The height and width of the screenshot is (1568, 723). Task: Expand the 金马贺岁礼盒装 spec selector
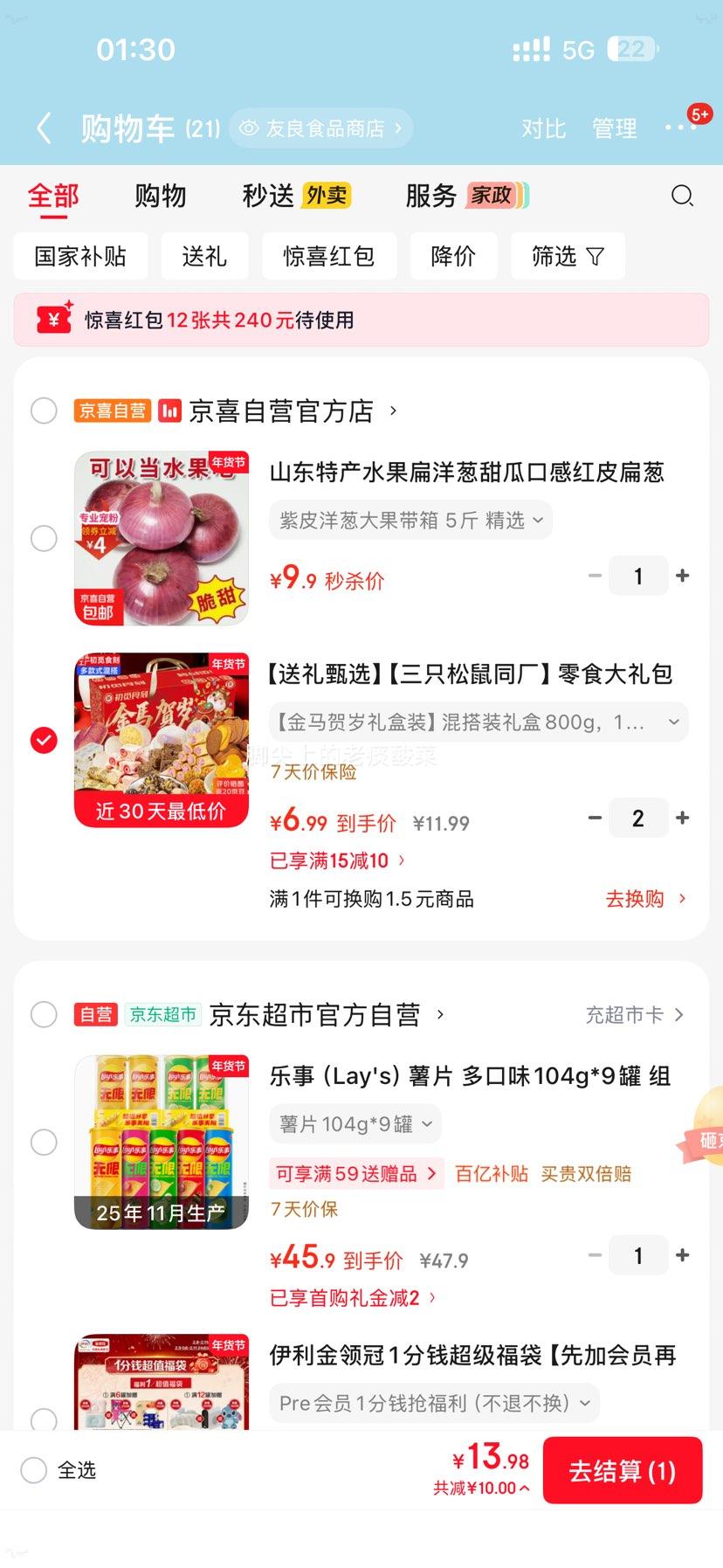[x=474, y=722]
